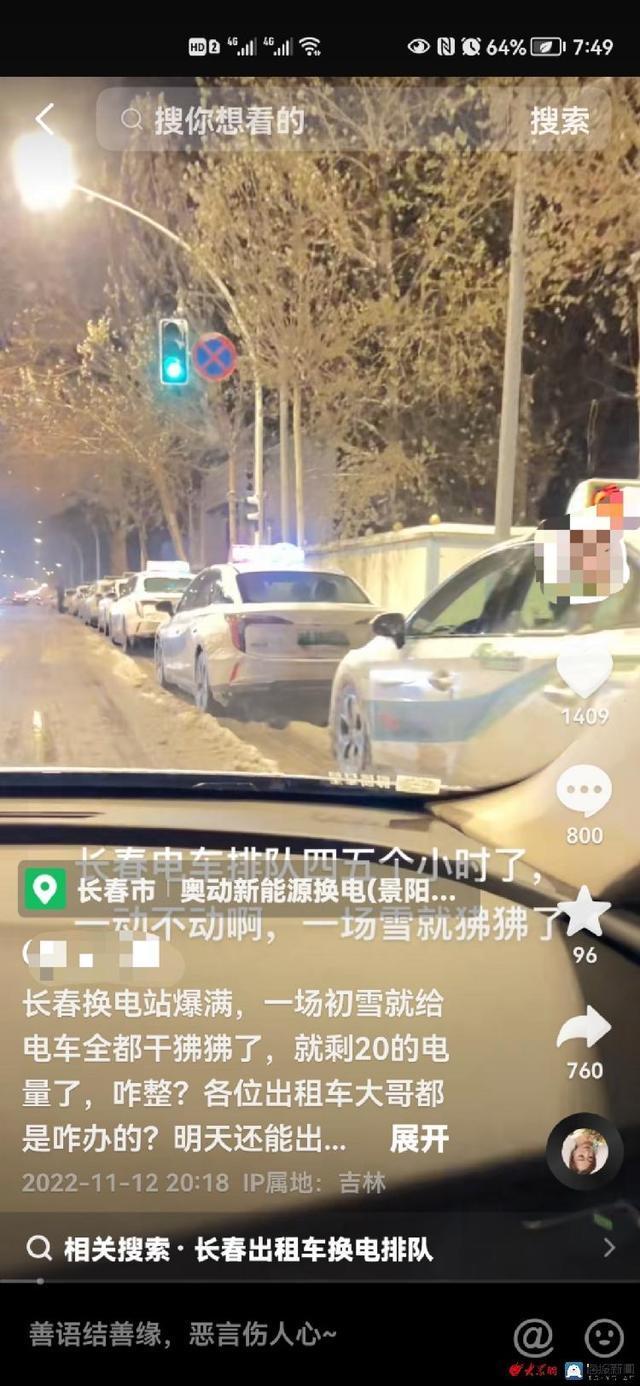
Task: Go back using the top-left arrow
Action: point(44,120)
